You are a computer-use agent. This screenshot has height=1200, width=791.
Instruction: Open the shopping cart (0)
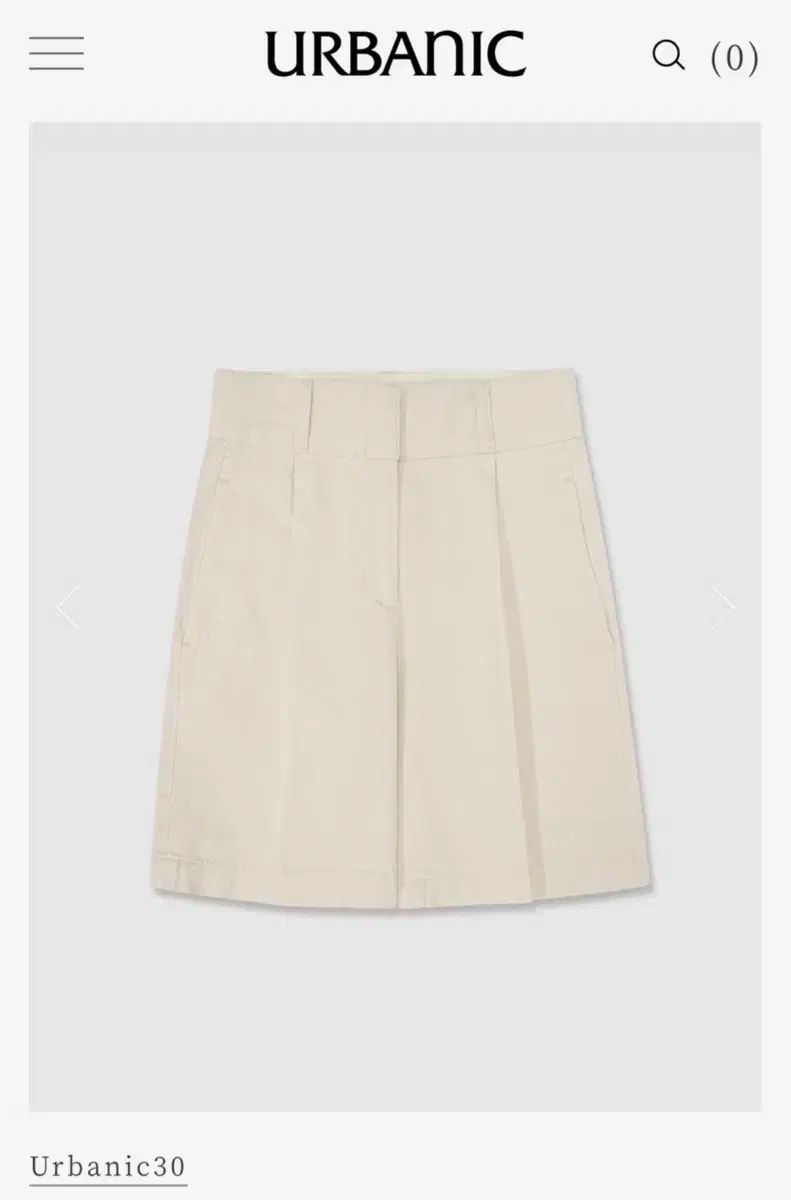734,58
